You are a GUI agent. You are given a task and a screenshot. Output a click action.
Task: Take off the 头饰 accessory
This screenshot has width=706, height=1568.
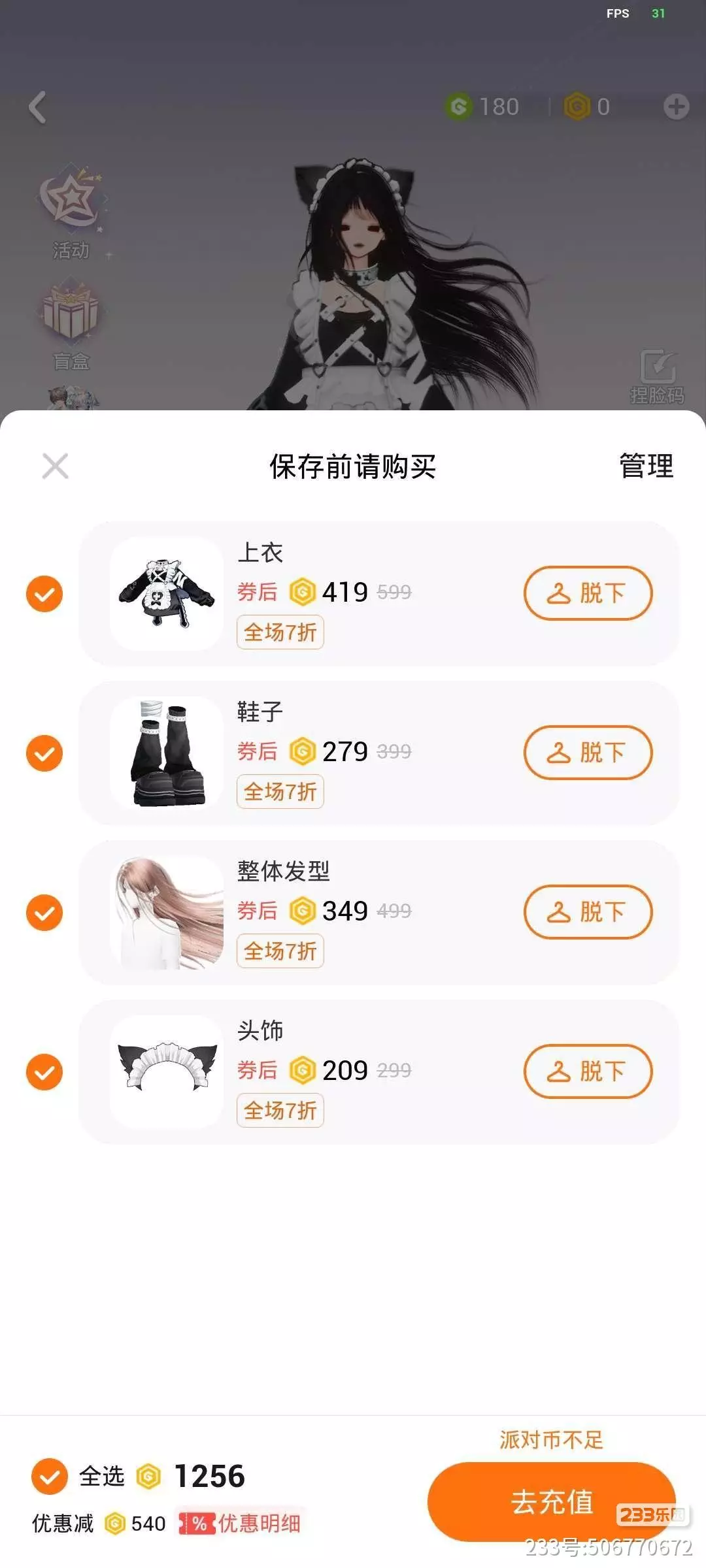[588, 1071]
